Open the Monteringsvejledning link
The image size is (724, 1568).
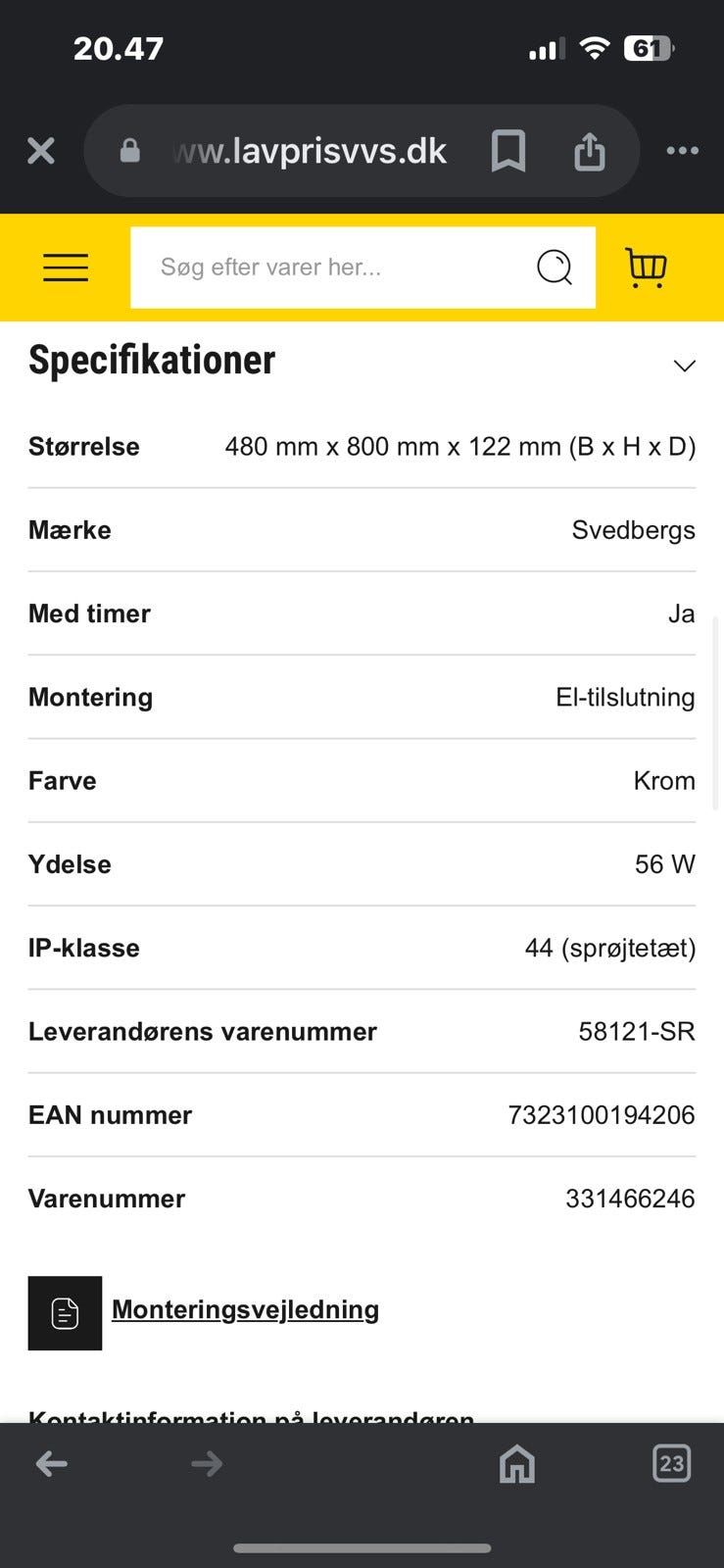[x=245, y=1310]
